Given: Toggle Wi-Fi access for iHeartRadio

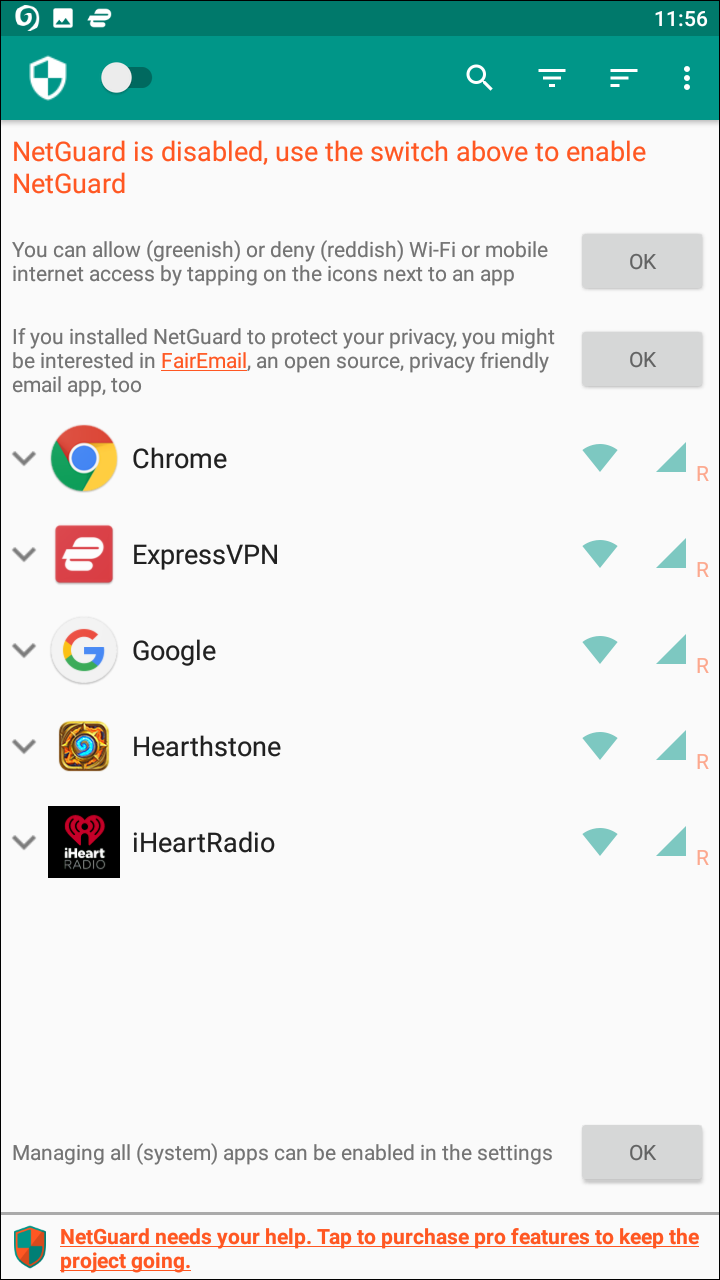Looking at the screenshot, I should point(600,842).
